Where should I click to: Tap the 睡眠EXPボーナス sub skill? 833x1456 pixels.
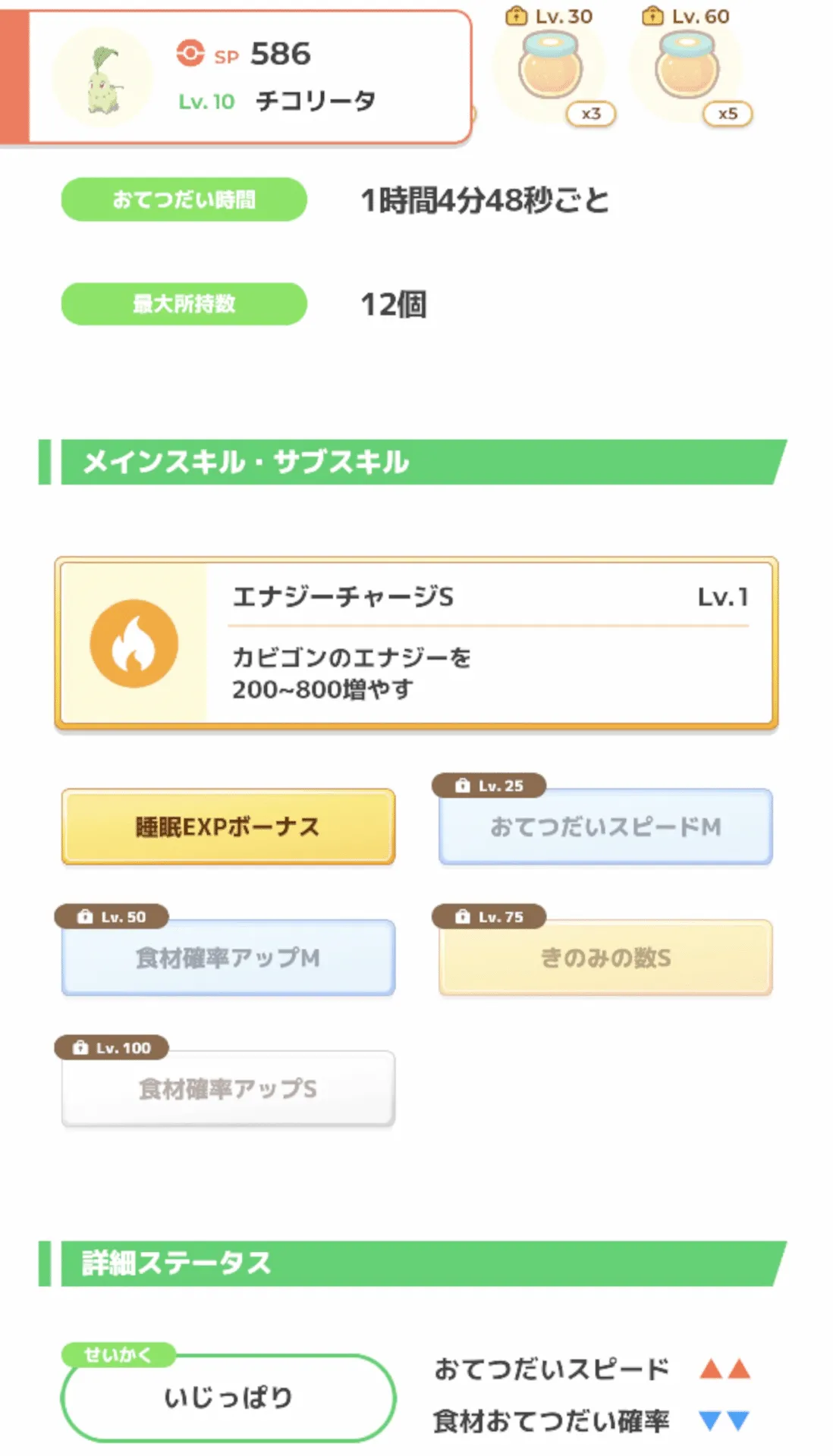point(228,827)
